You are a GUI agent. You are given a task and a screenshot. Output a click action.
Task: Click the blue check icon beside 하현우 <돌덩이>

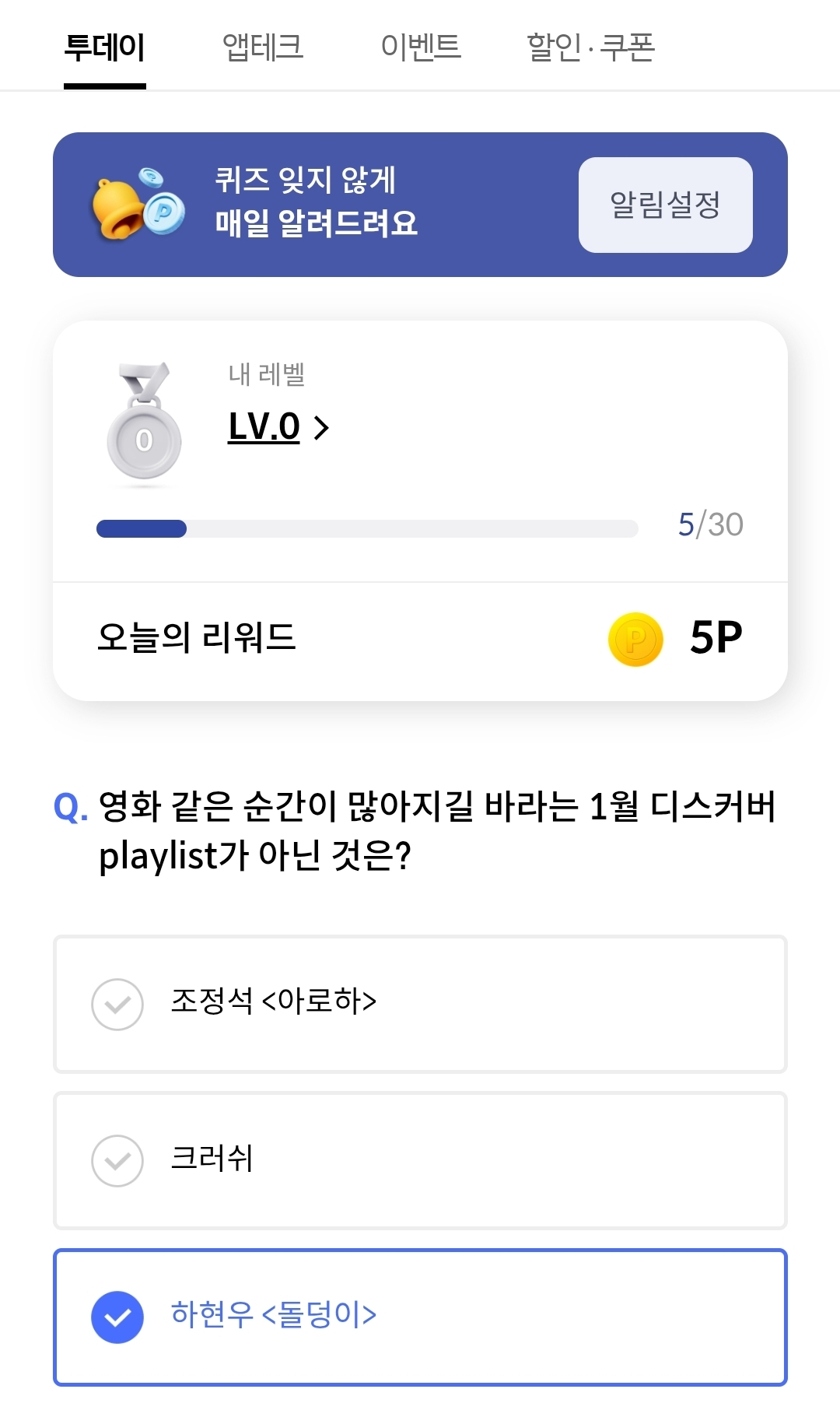click(x=117, y=1316)
